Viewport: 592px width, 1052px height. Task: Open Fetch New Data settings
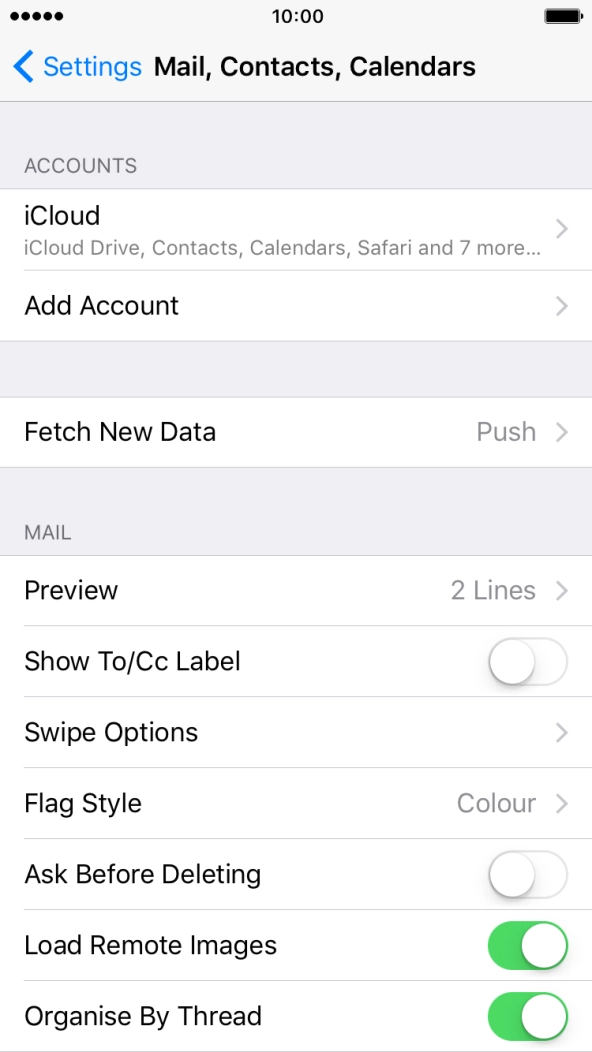296,432
